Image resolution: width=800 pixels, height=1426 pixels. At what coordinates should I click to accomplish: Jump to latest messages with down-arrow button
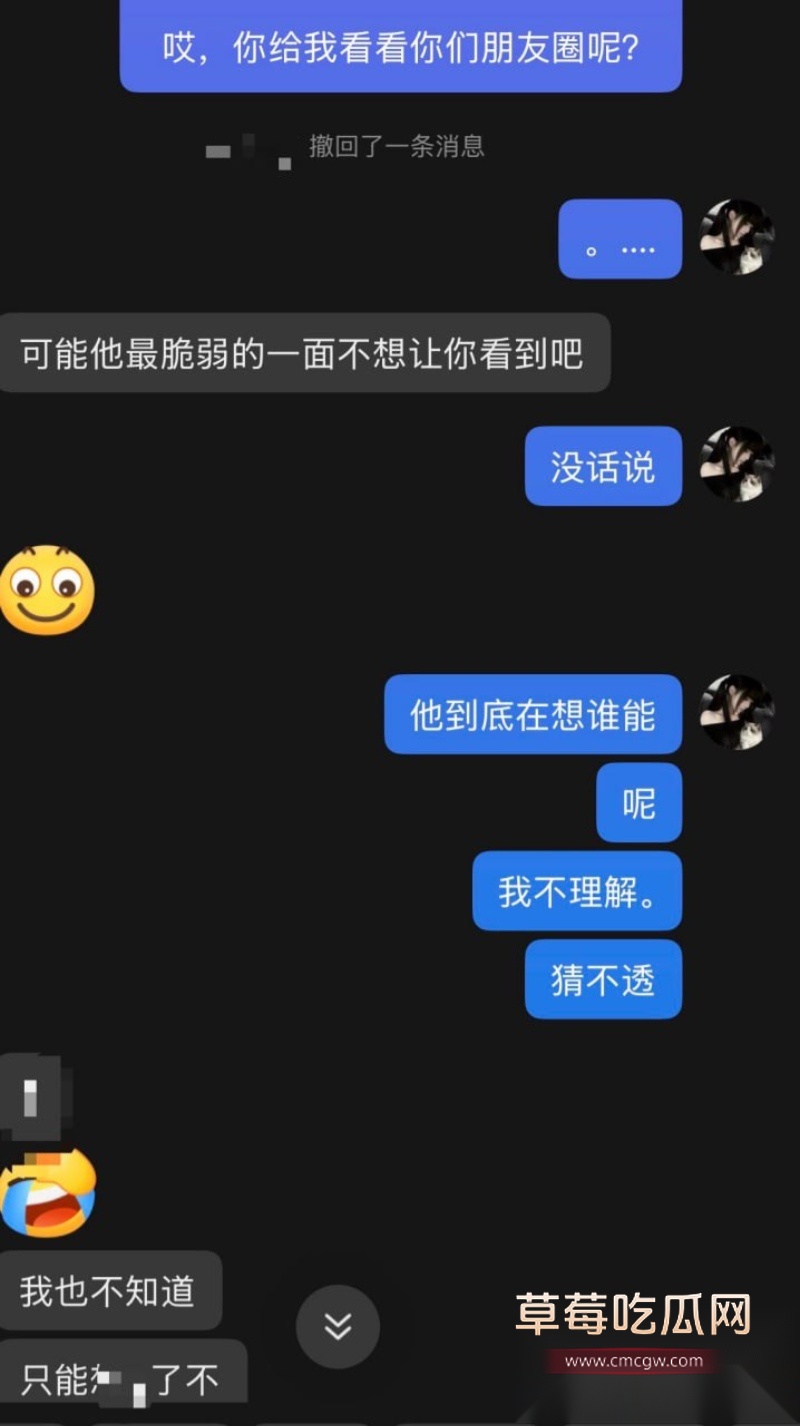(338, 1326)
